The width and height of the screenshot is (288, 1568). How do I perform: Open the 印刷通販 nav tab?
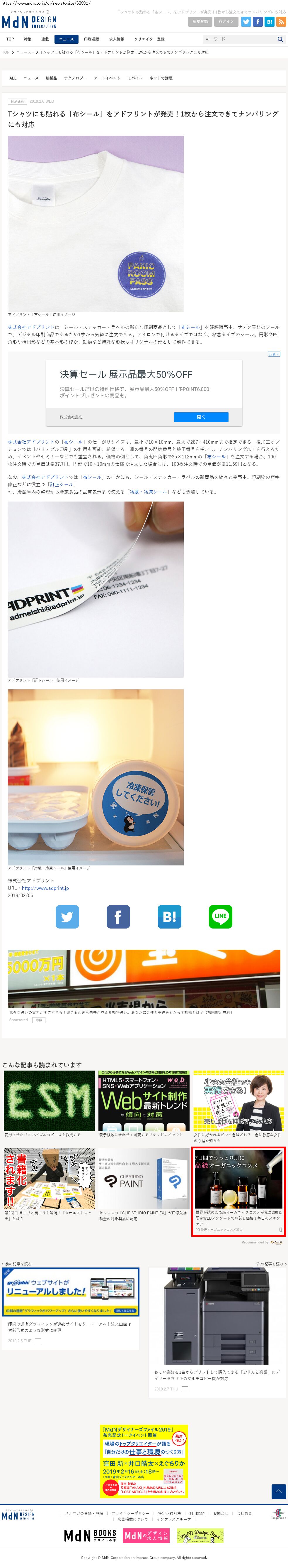pos(91,39)
